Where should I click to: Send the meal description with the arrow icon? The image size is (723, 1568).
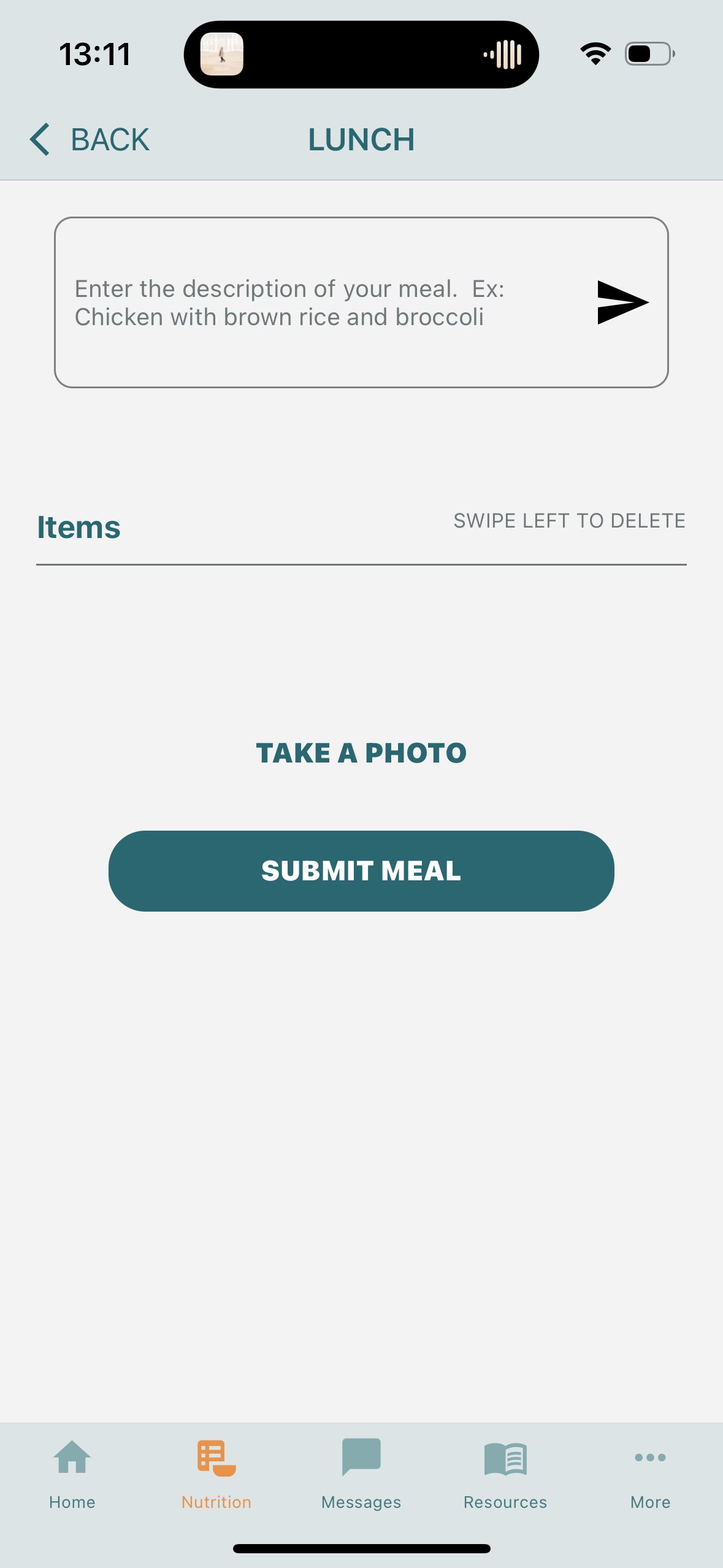(x=622, y=302)
